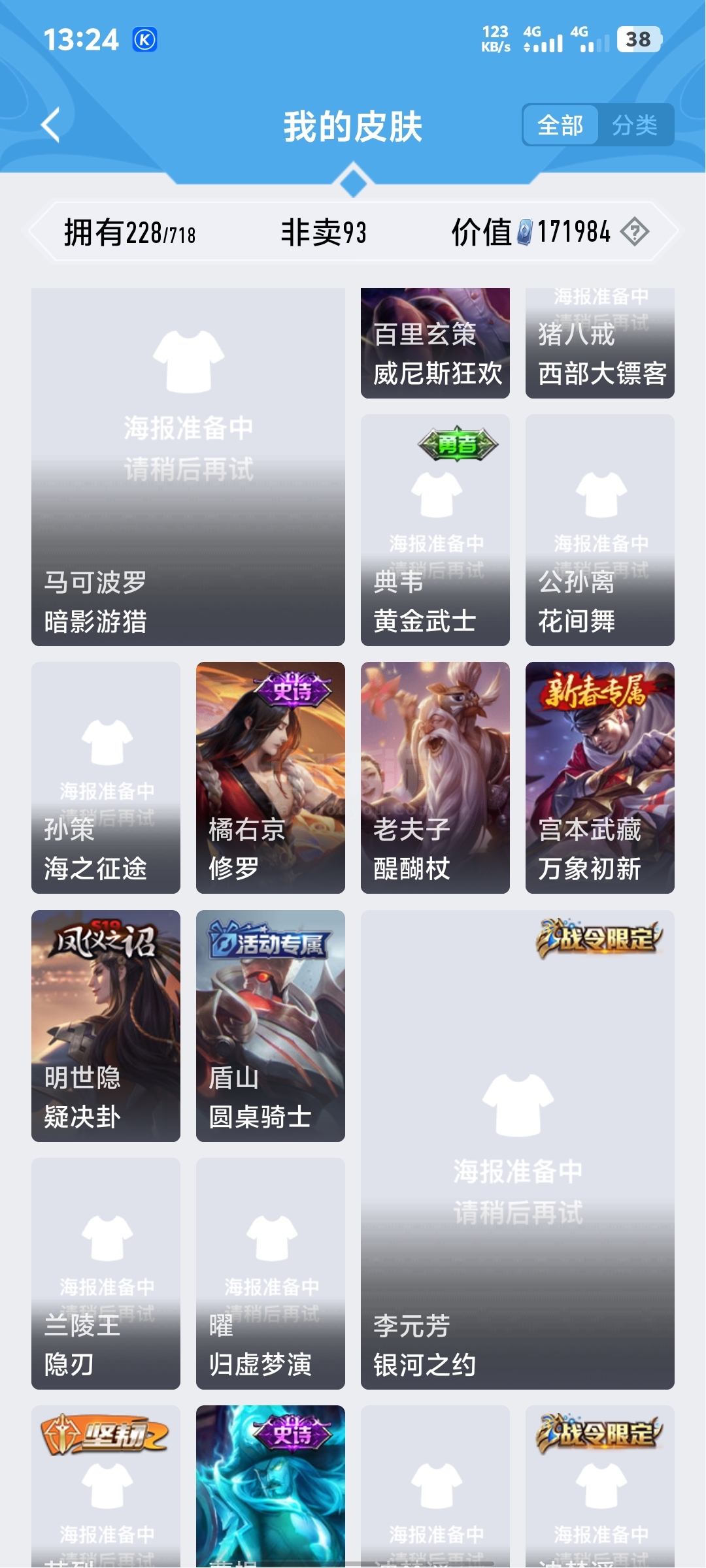The image size is (706, 1568).
Task: Open 猪八戒 西部大镖客 skin
Action: tap(600, 343)
